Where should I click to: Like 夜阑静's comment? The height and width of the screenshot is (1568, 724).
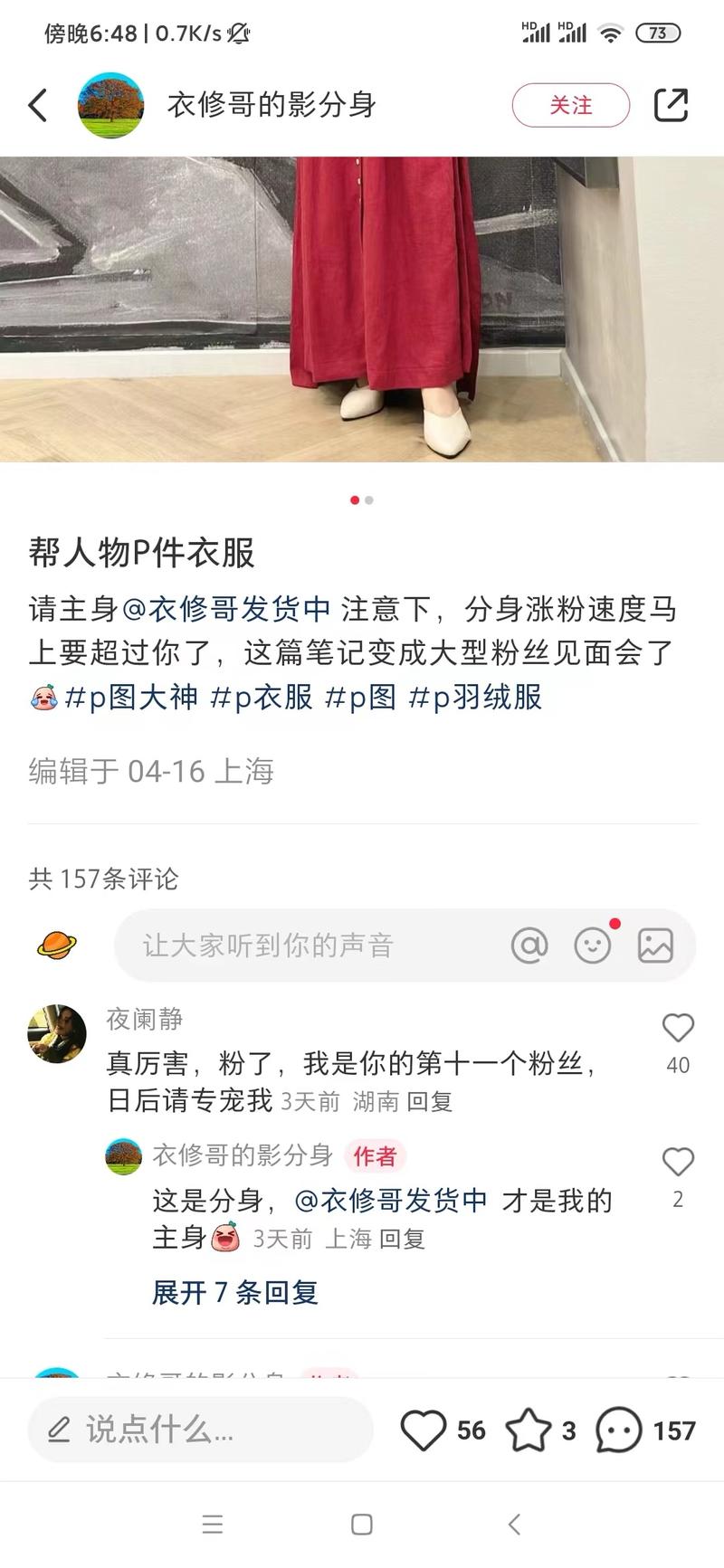pyautogui.click(x=678, y=1029)
